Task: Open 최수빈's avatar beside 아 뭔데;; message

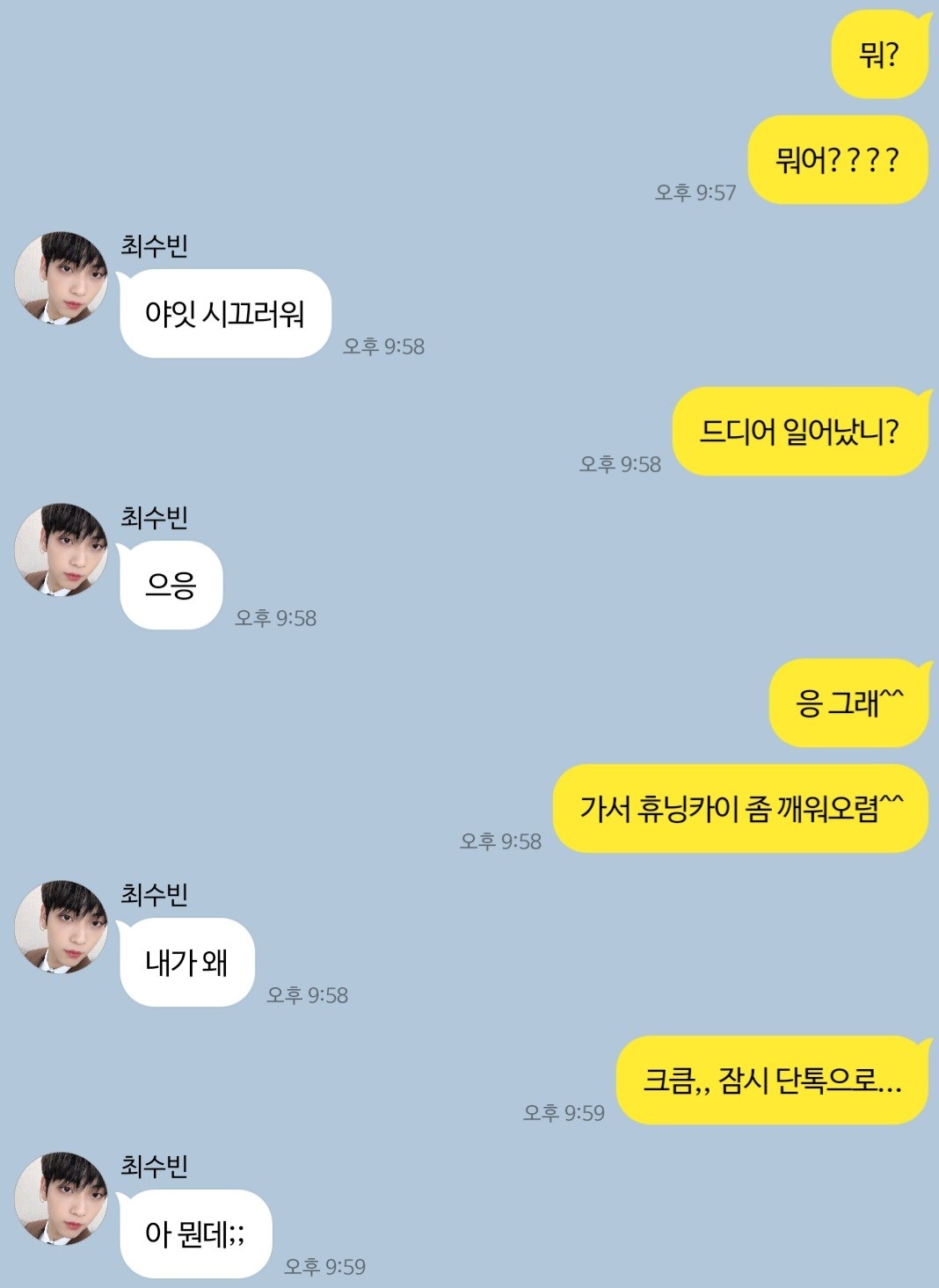Action: click(61, 1199)
